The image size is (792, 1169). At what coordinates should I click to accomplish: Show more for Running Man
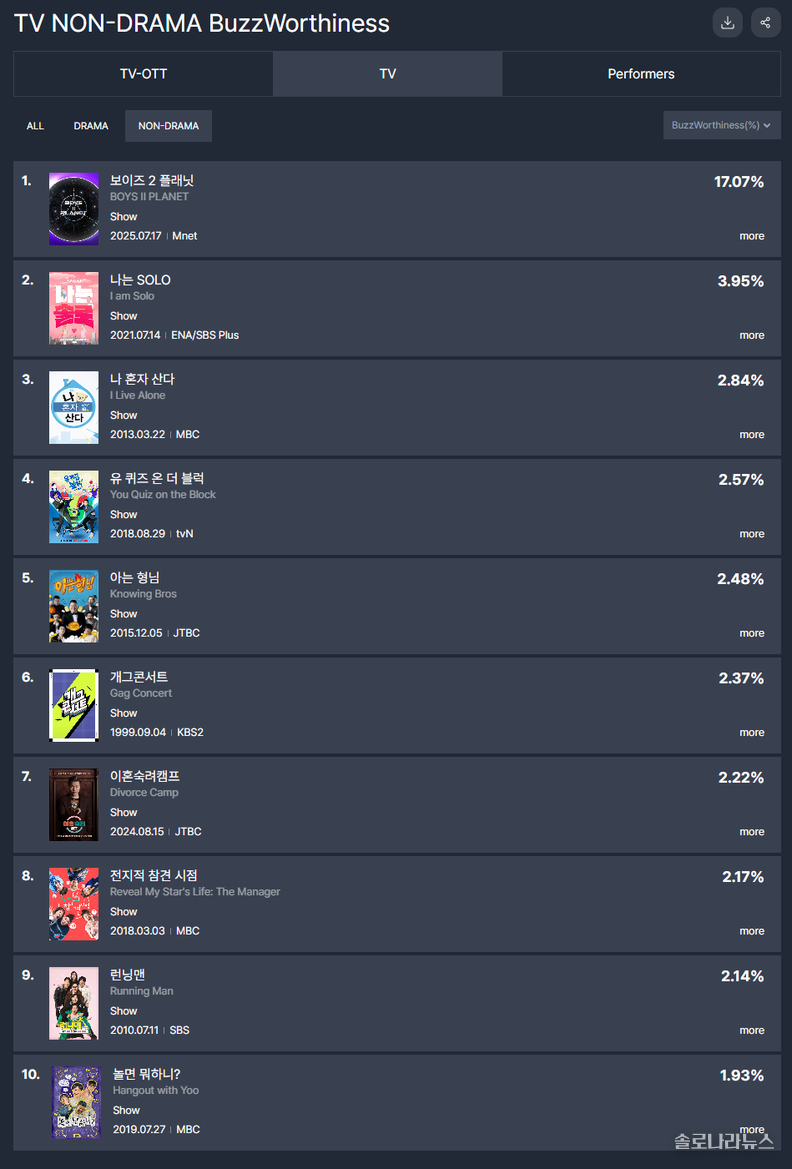tap(752, 1030)
